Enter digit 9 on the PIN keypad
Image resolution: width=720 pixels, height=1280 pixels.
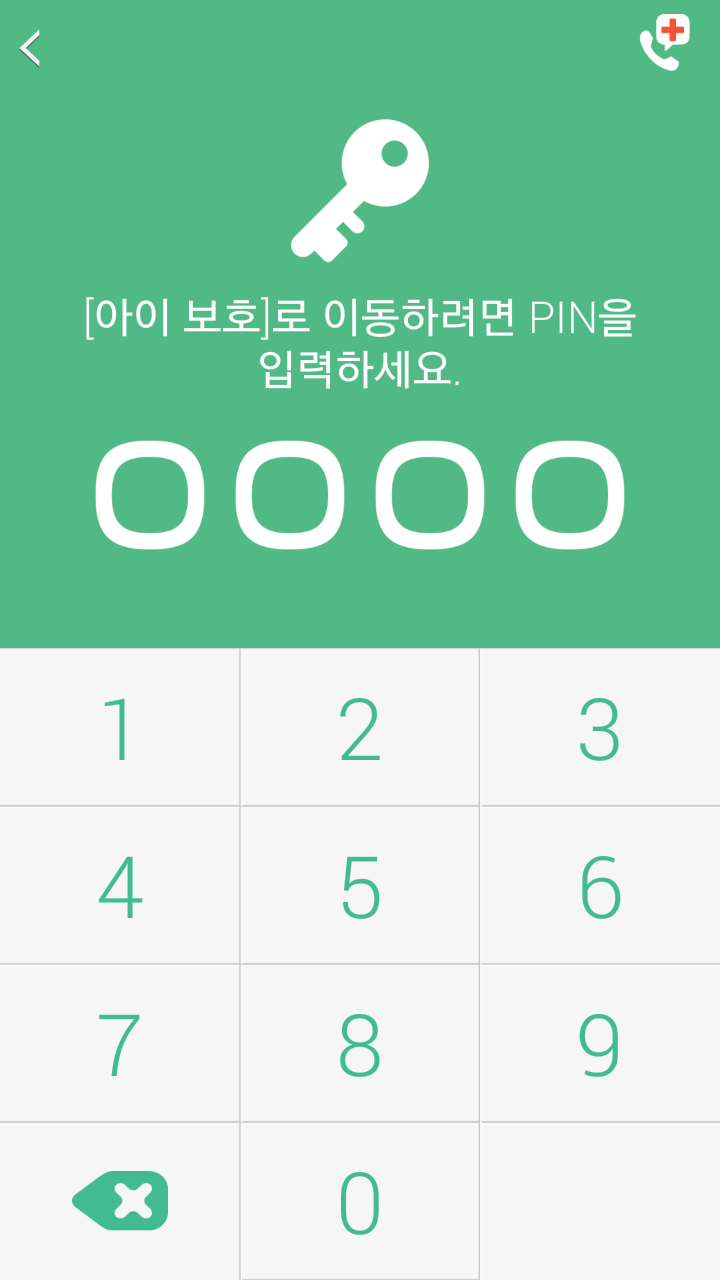pos(600,1044)
